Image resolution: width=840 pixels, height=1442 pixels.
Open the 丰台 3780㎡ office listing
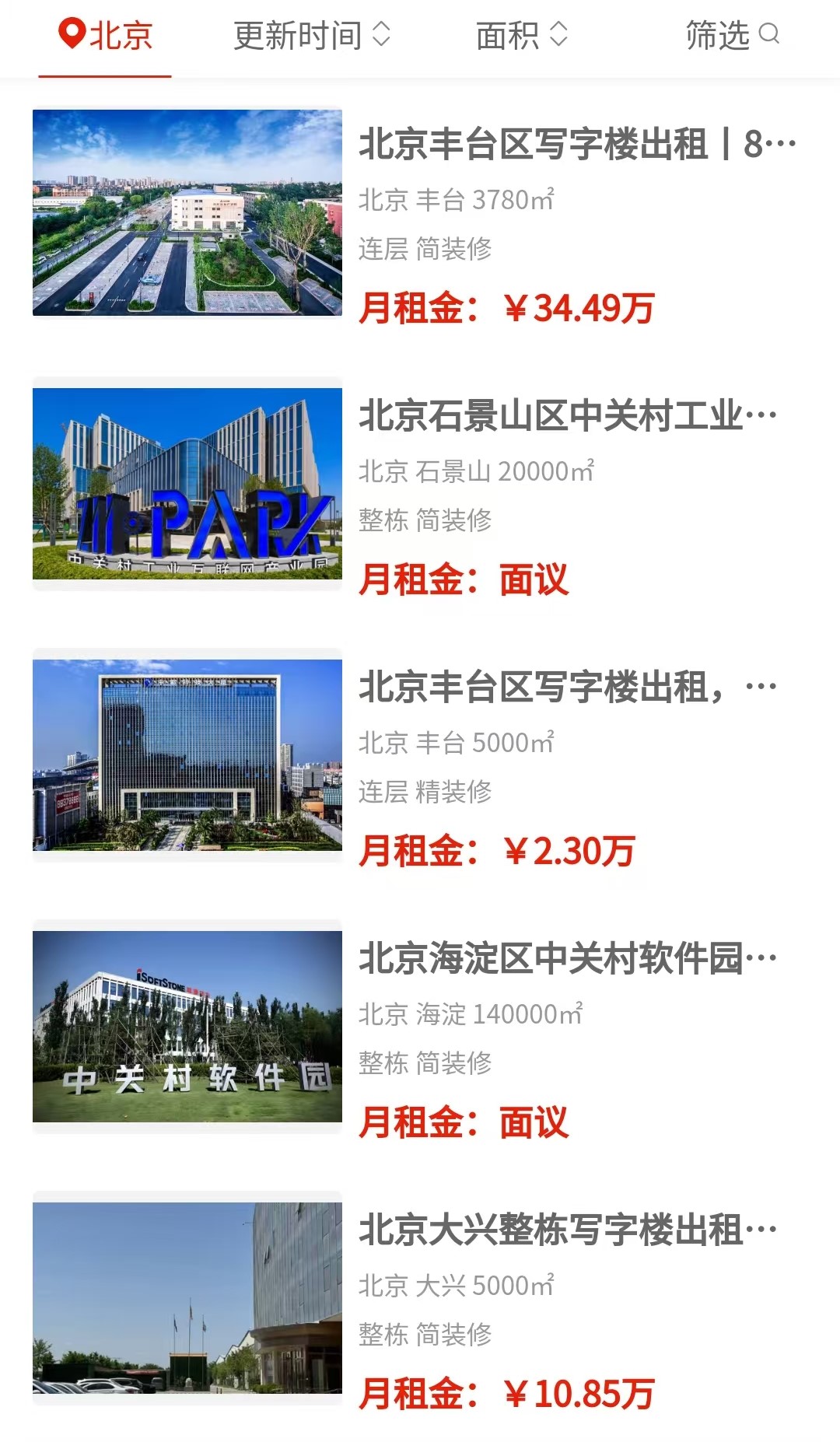pyautogui.click(x=420, y=213)
